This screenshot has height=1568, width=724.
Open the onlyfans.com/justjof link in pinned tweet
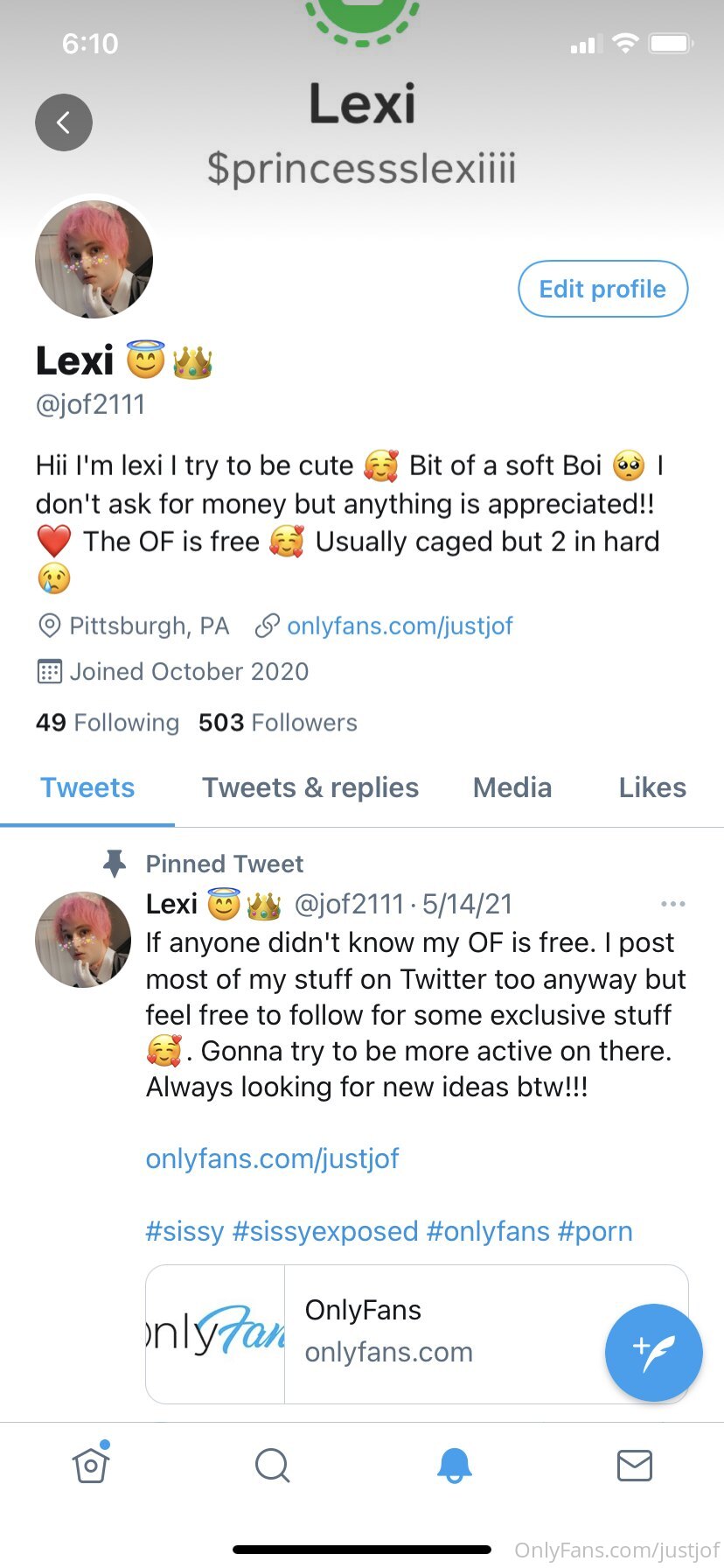[x=272, y=1158]
